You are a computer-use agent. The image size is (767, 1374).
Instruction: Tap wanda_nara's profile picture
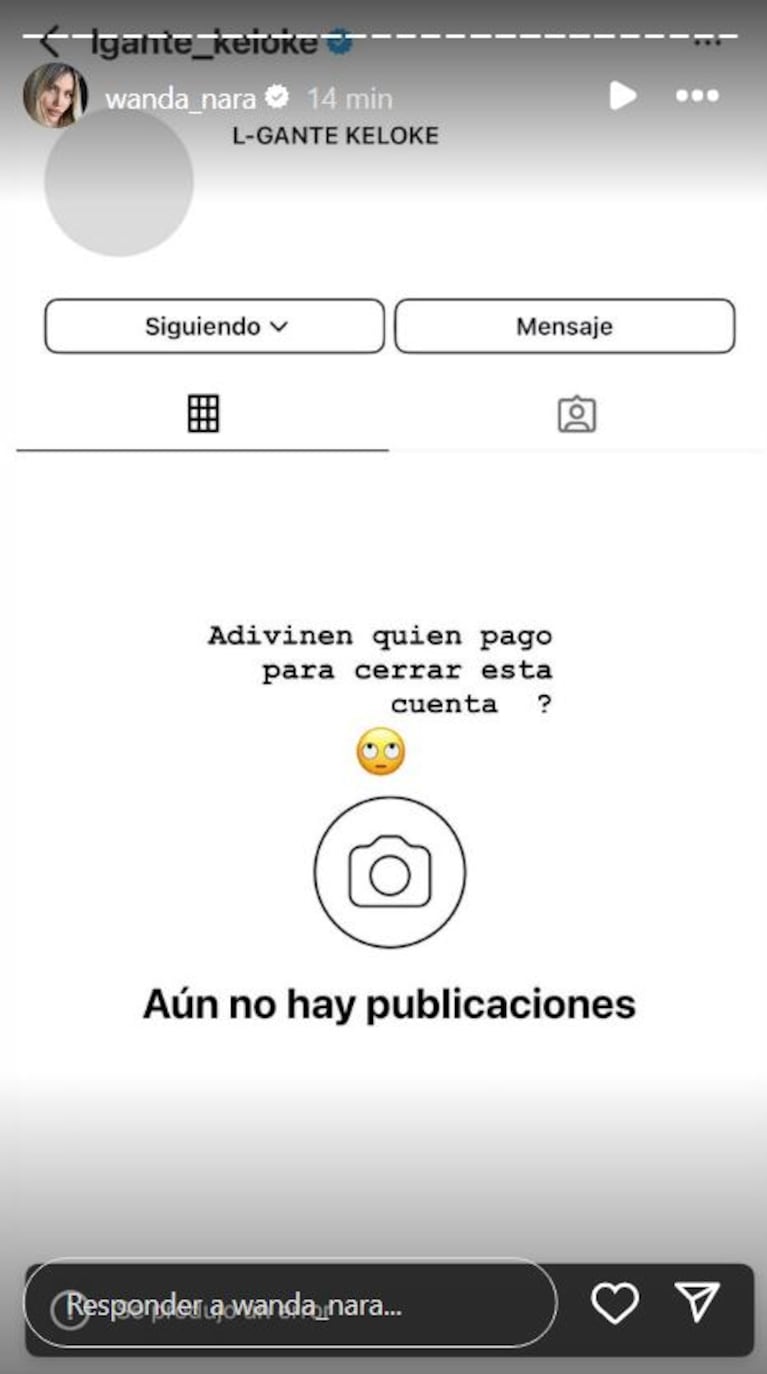coord(55,96)
